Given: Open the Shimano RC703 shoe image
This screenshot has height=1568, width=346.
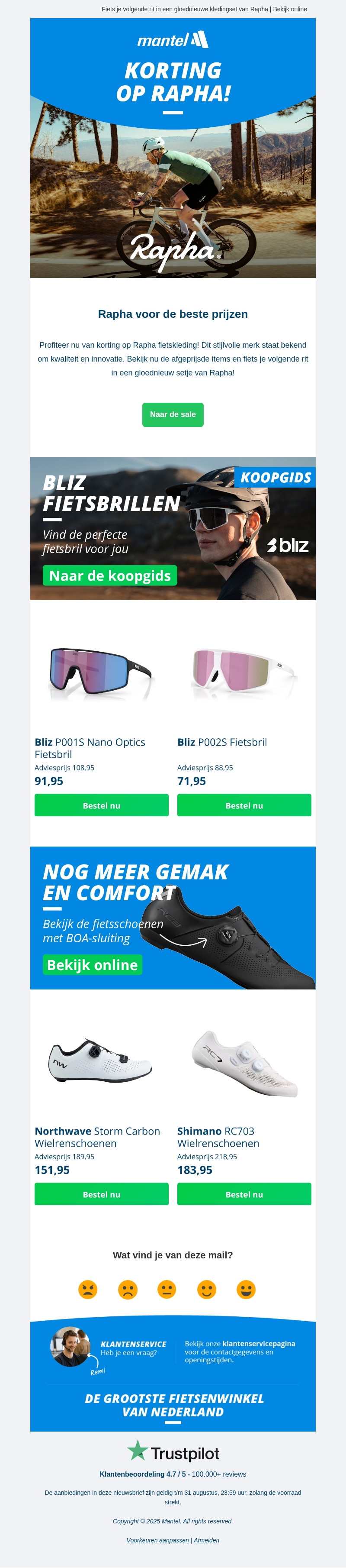Looking at the screenshot, I should 244,1062.
